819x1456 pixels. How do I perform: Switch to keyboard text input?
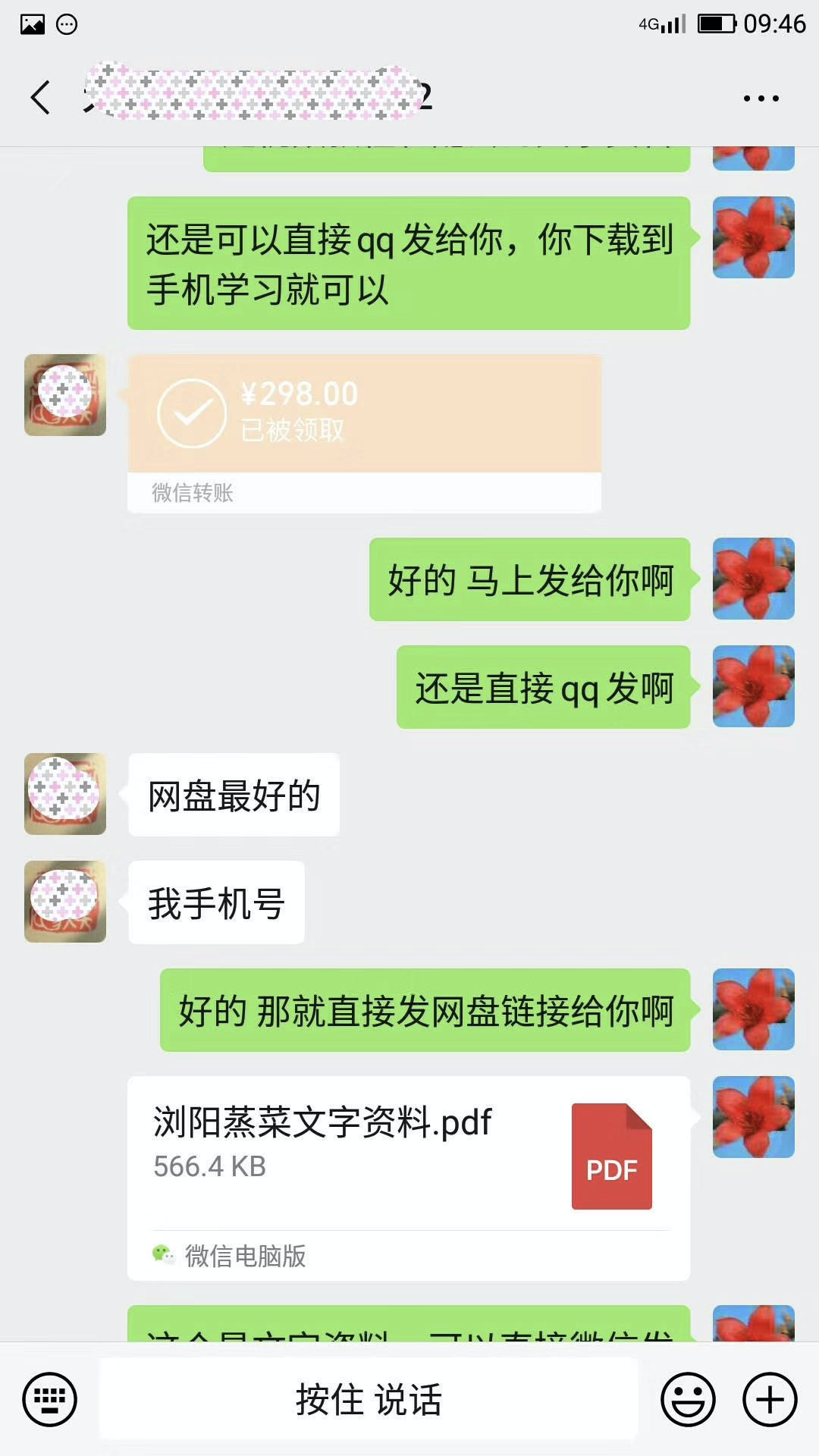pos(50,1399)
